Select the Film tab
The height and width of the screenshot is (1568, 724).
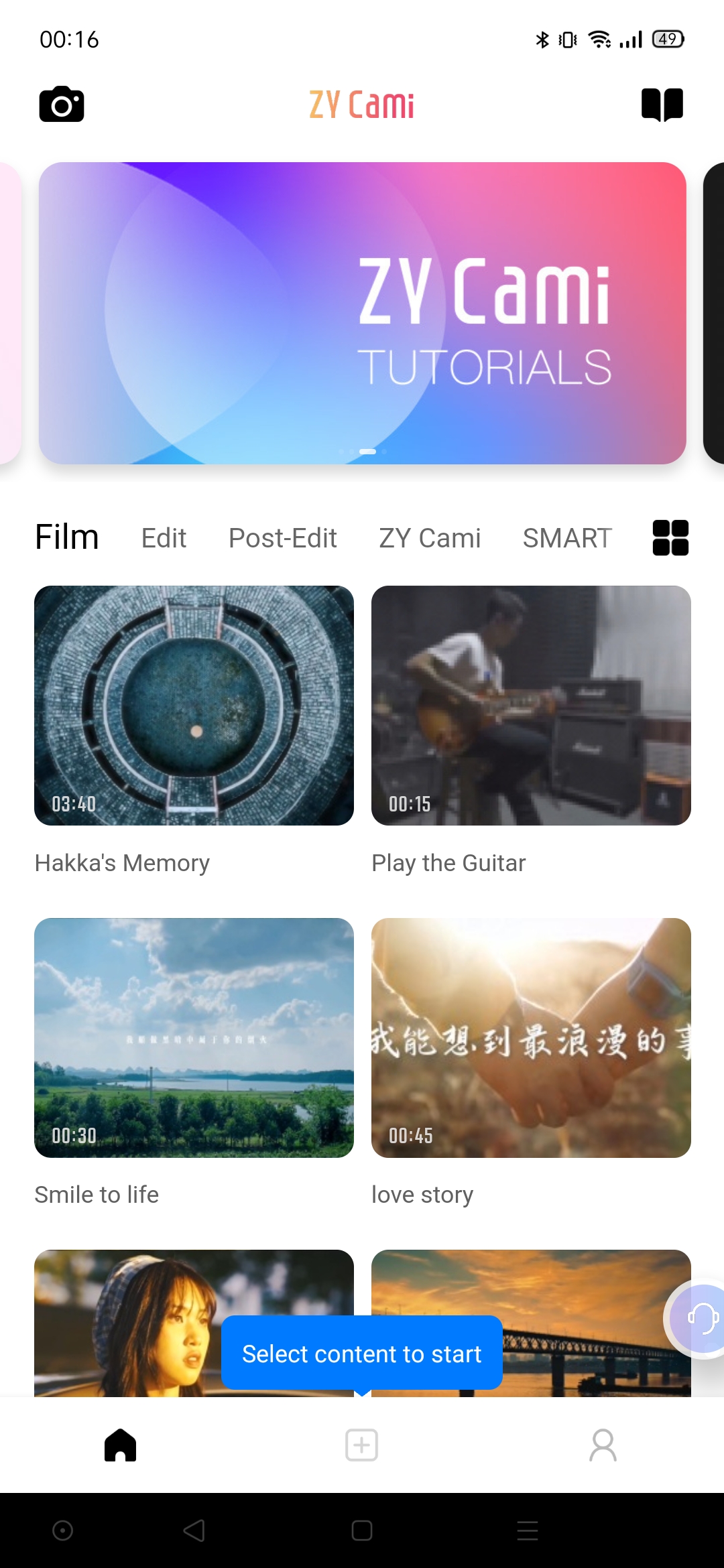click(x=67, y=537)
